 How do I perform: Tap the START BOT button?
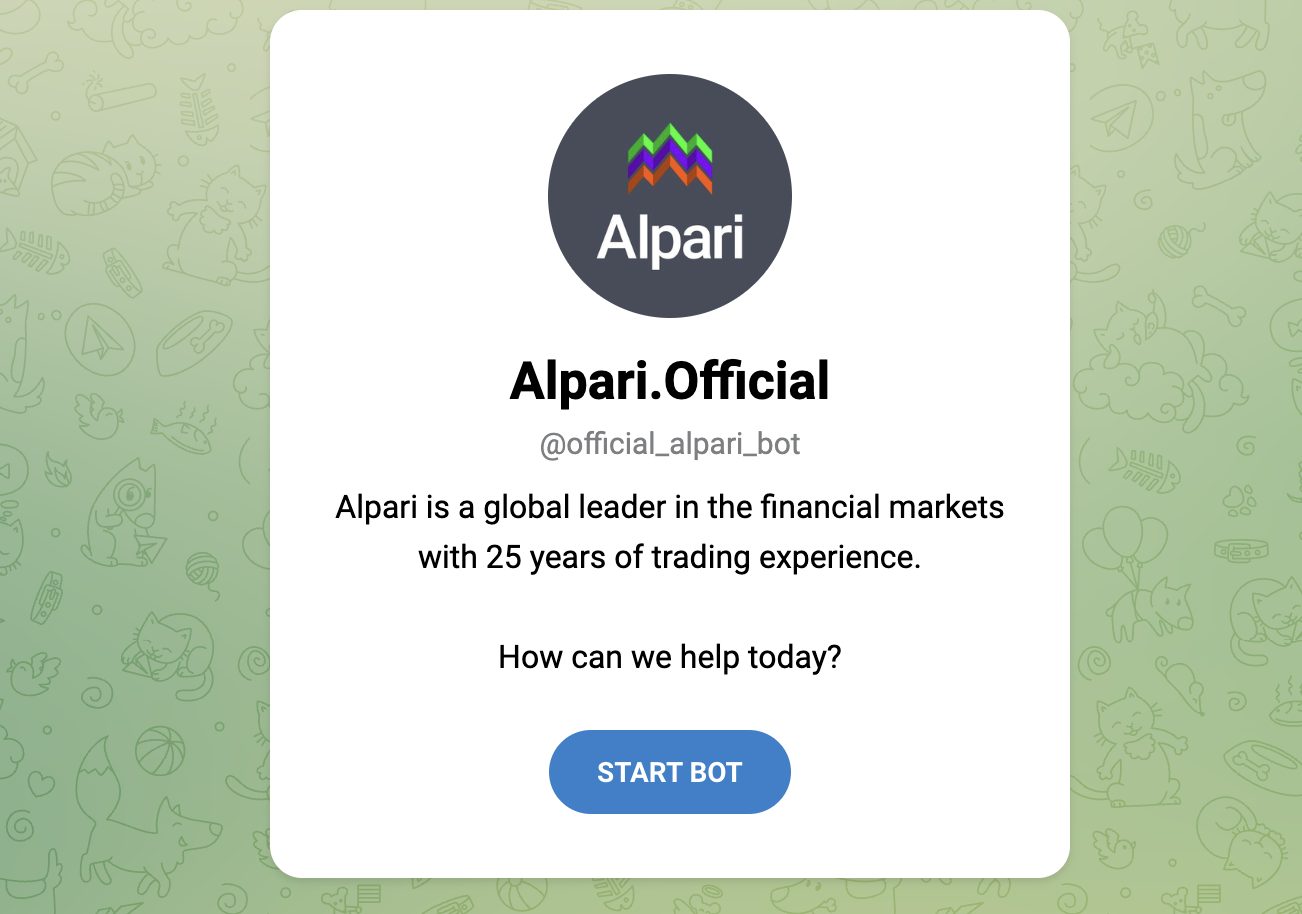coord(669,772)
